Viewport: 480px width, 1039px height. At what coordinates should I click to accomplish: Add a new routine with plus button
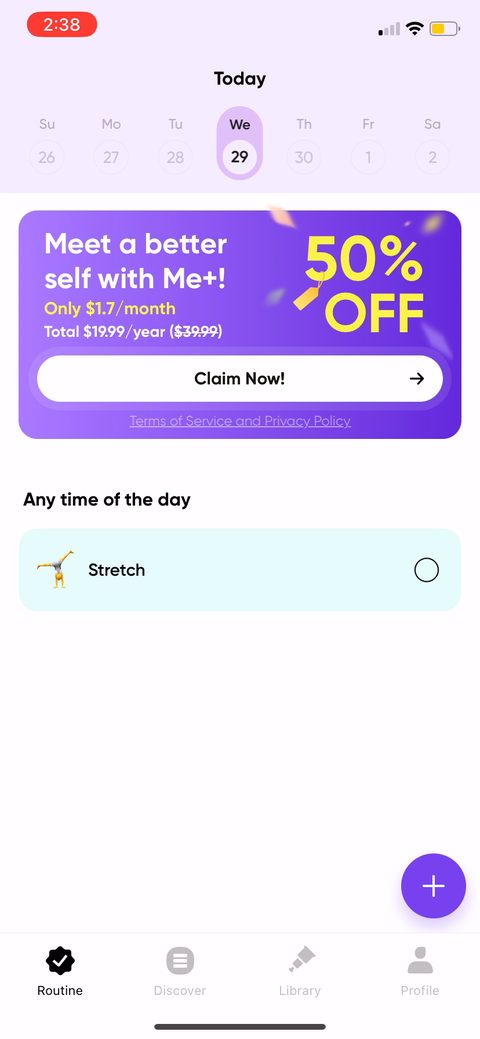[x=434, y=886]
